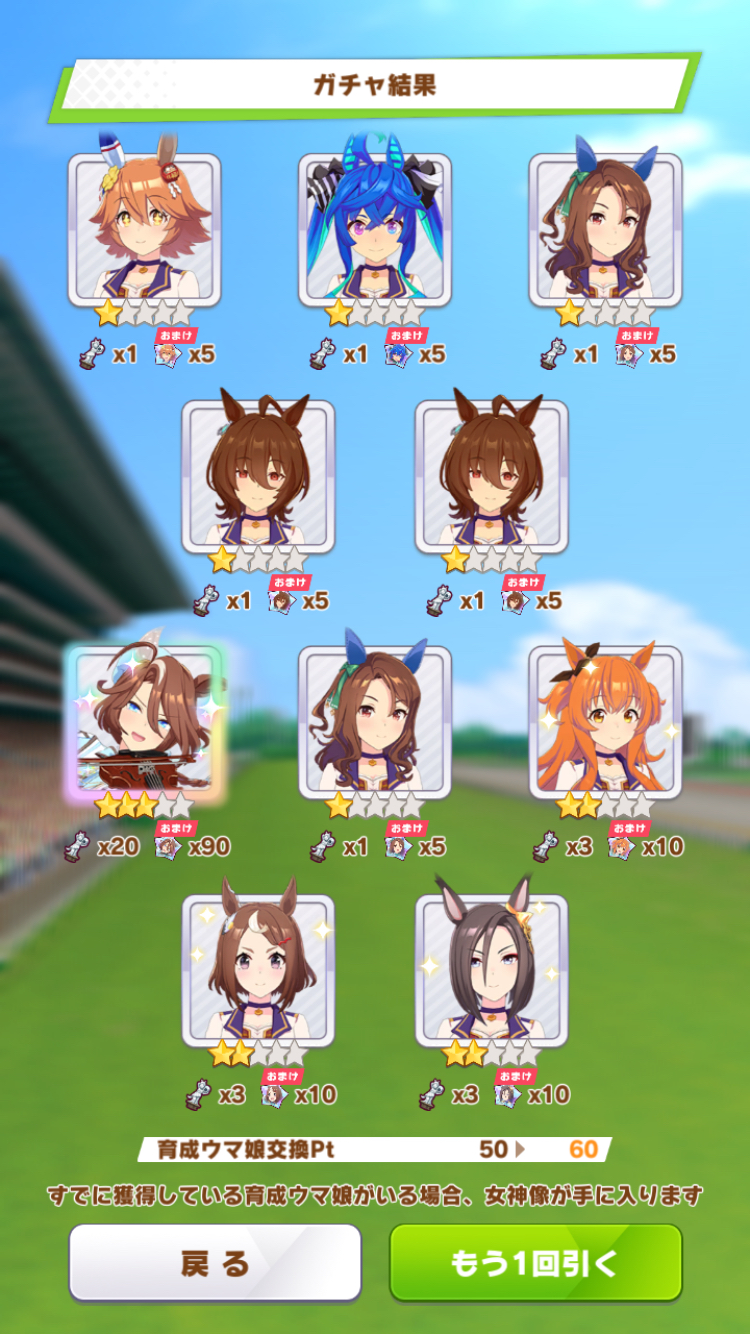The height and width of the screenshot is (1334, 750).
Task: Pull again with もう1回引く
Action: 535,1263
